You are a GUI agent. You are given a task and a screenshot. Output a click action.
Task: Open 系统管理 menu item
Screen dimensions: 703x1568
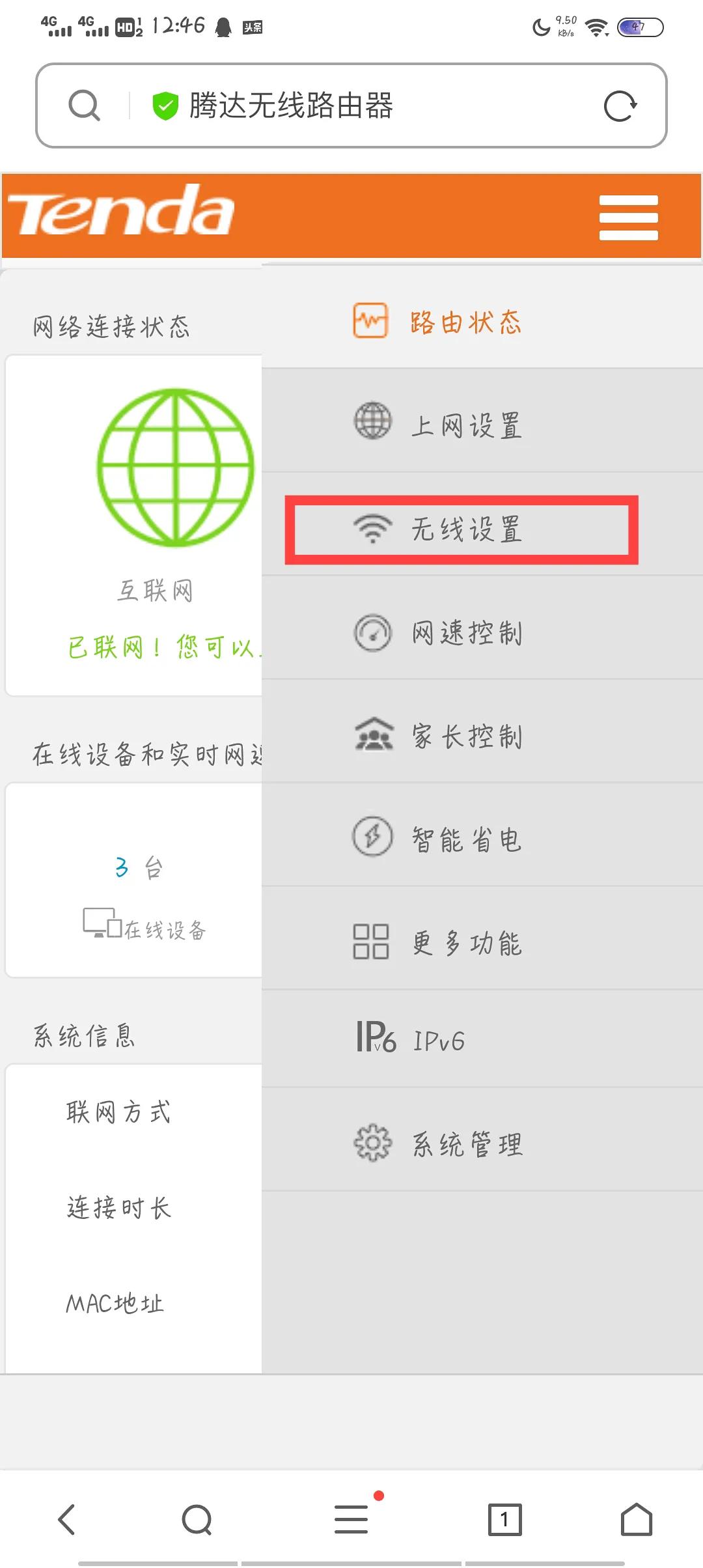coord(466,1143)
